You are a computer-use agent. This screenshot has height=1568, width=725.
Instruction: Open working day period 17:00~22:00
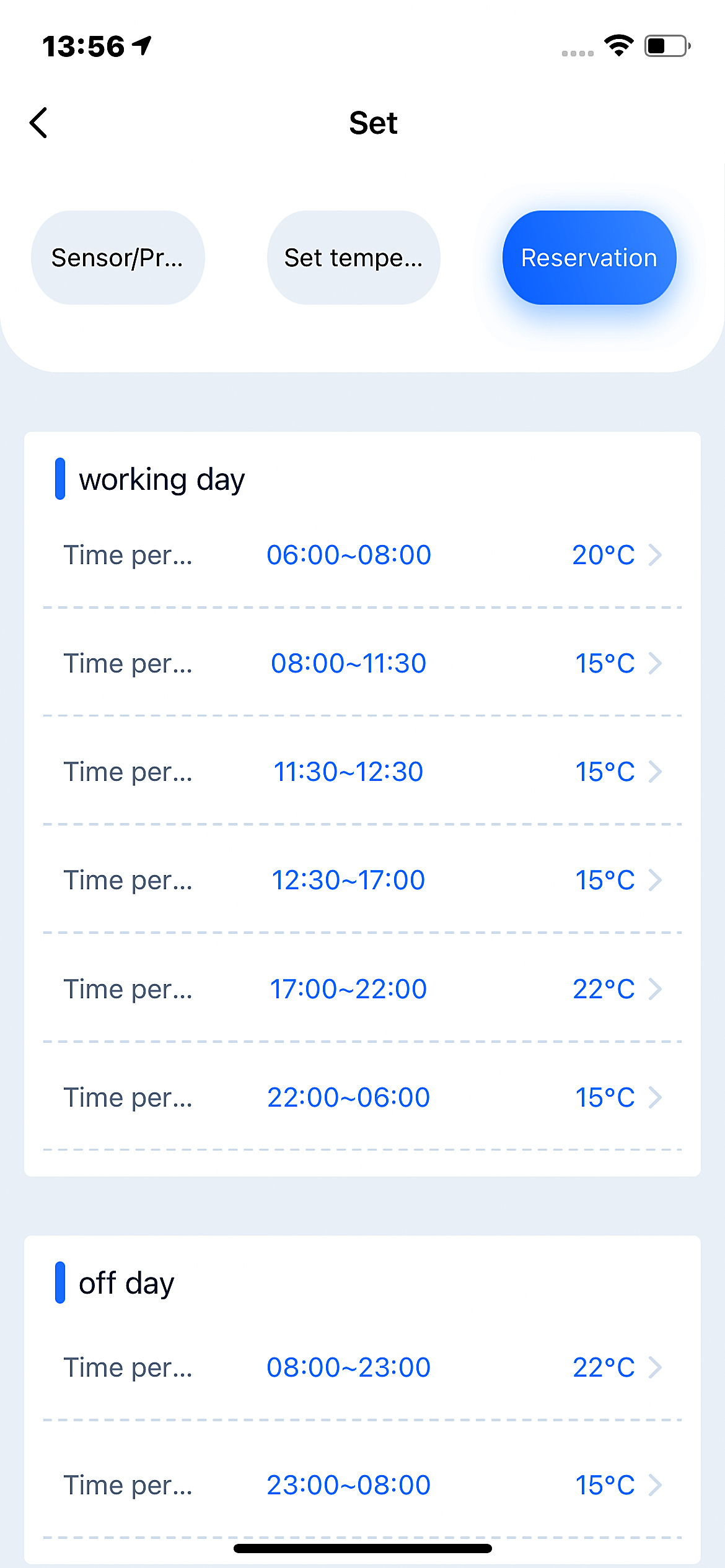[x=362, y=989]
